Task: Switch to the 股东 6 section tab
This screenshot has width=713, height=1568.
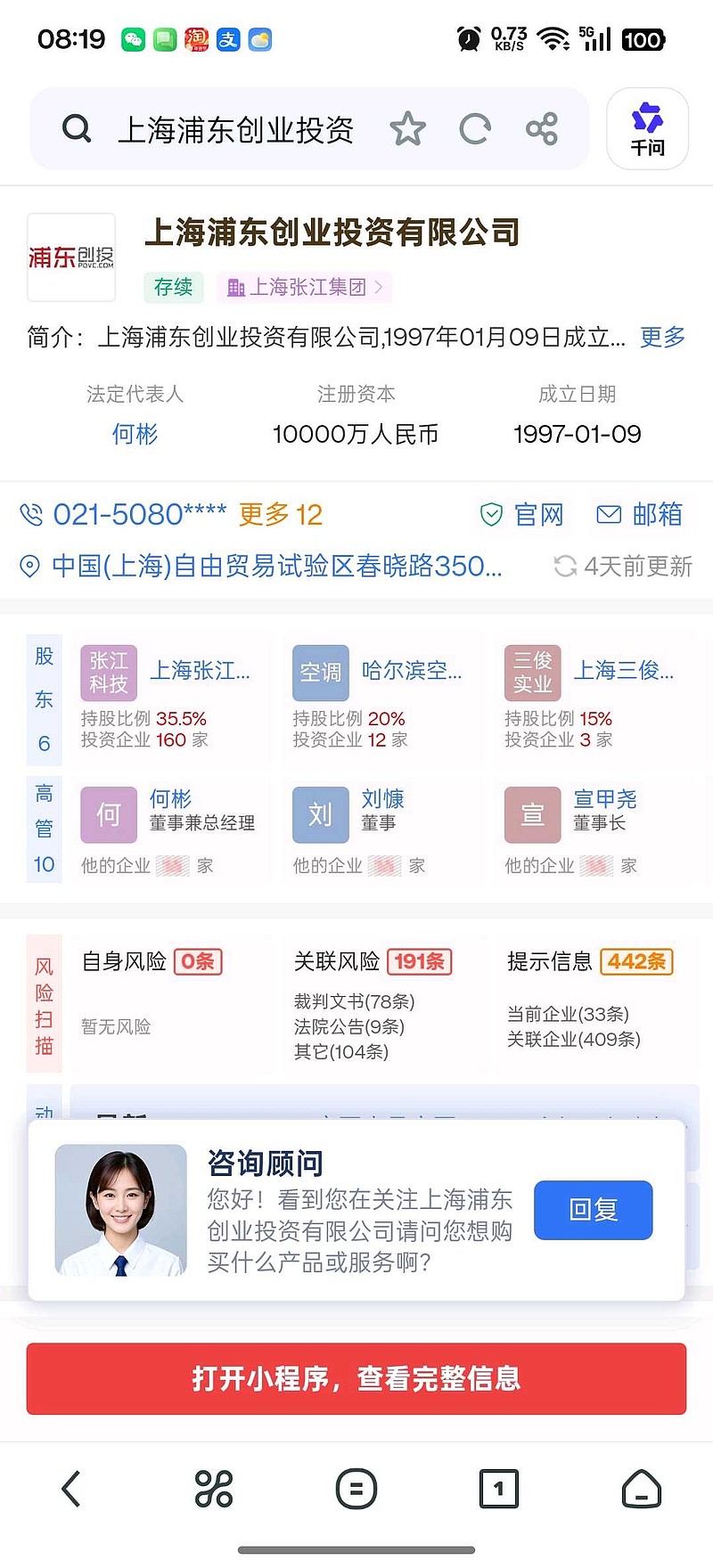Action: pos(44,698)
